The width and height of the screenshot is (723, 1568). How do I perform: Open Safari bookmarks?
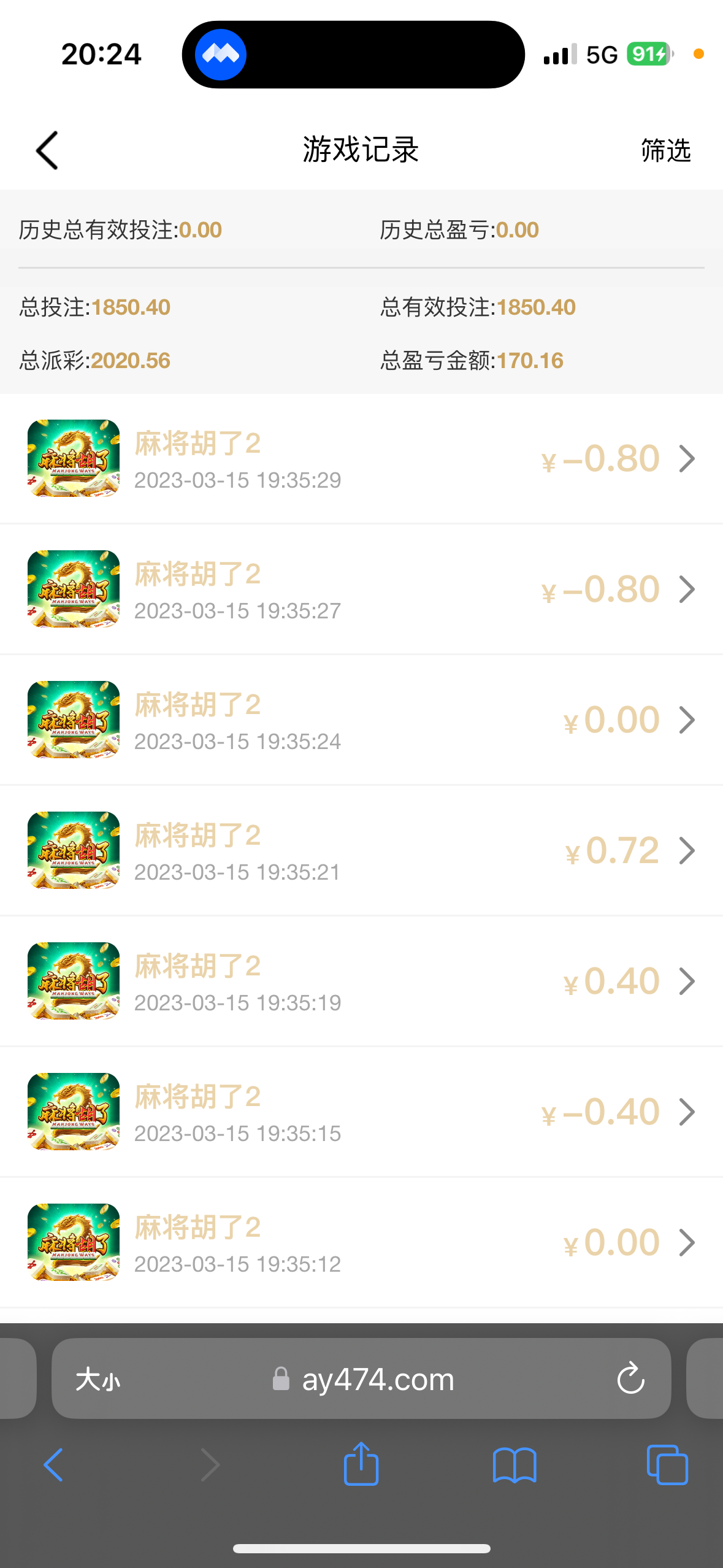click(x=515, y=1464)
